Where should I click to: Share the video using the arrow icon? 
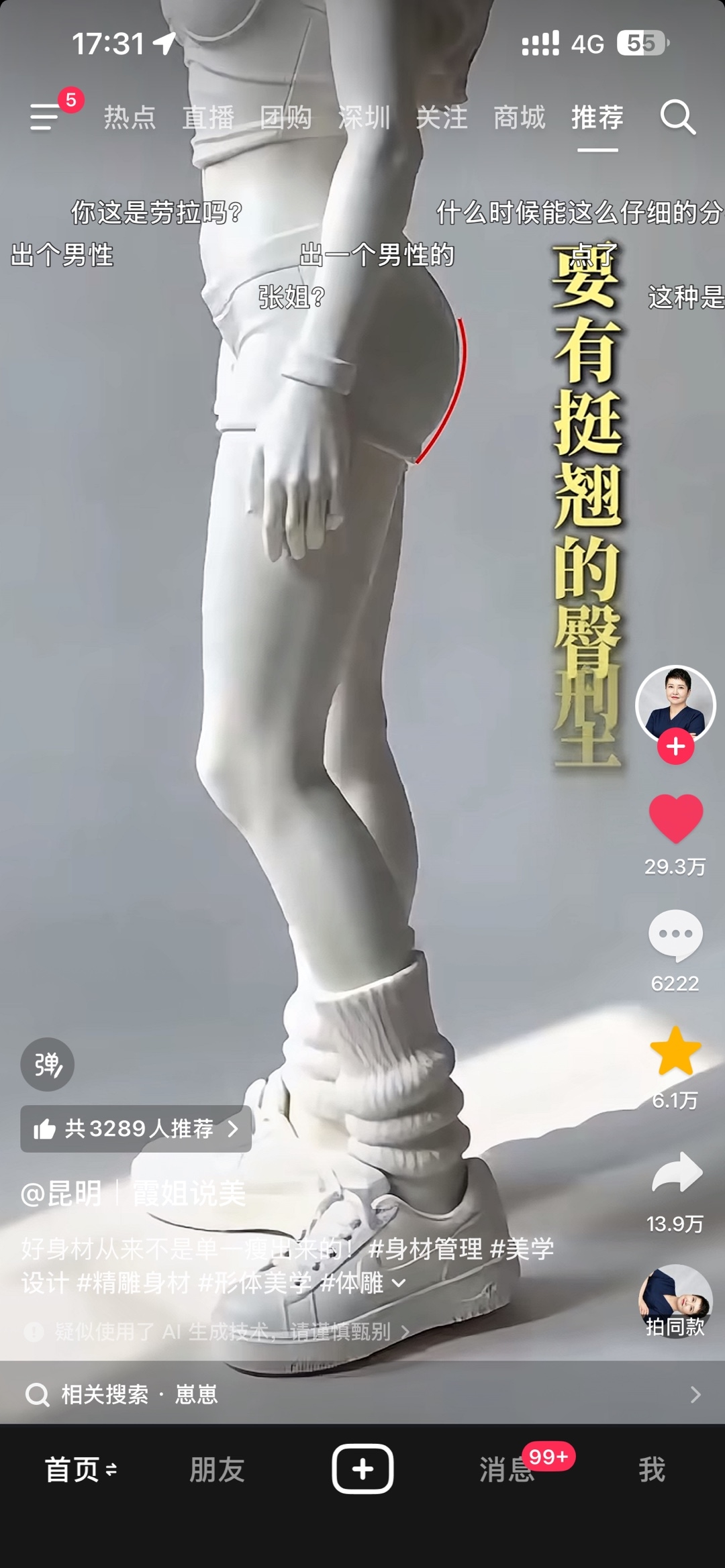point(677,1172)
